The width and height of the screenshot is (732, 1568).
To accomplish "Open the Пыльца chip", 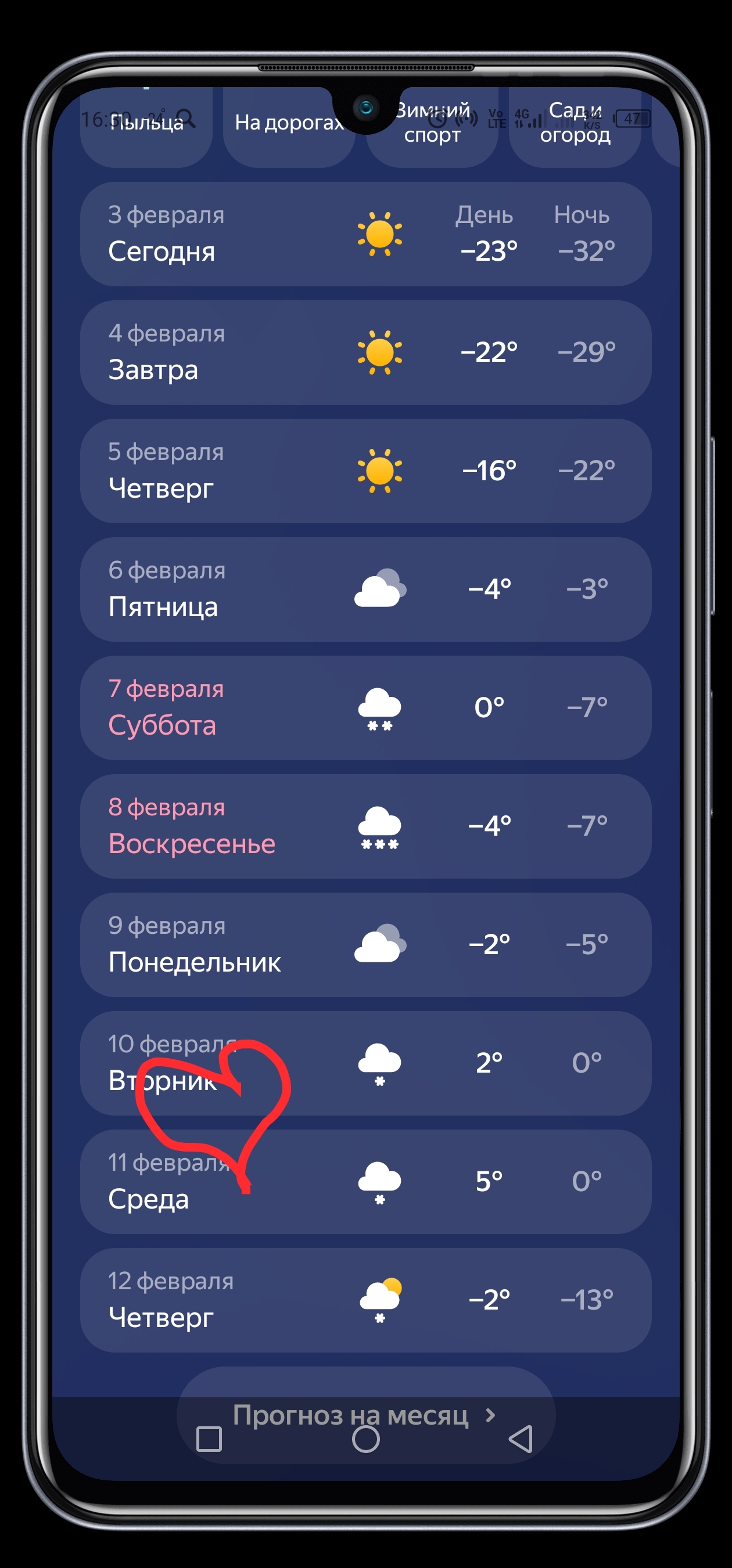I will point(146,124).
